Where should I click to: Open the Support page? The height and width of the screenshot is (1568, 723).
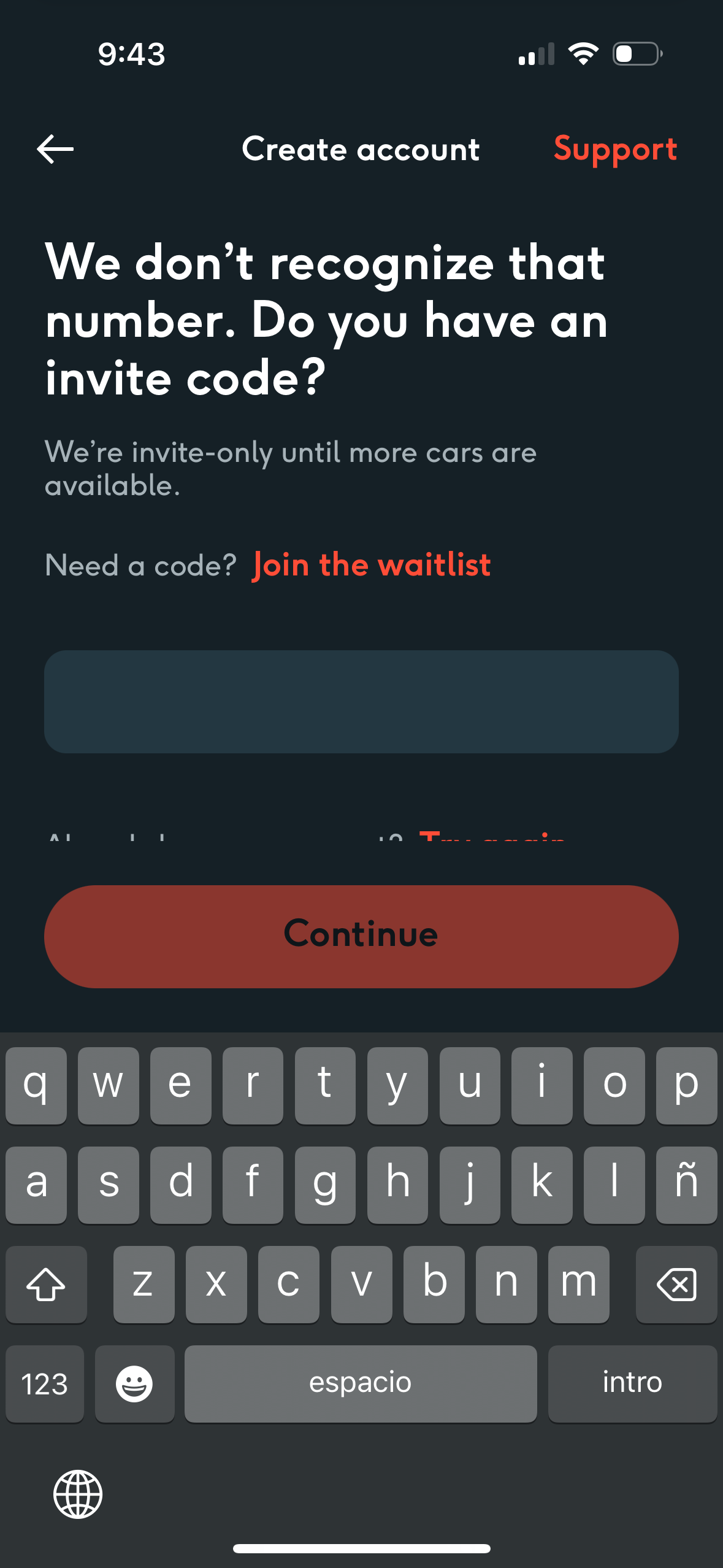click(x=616, y=149)
